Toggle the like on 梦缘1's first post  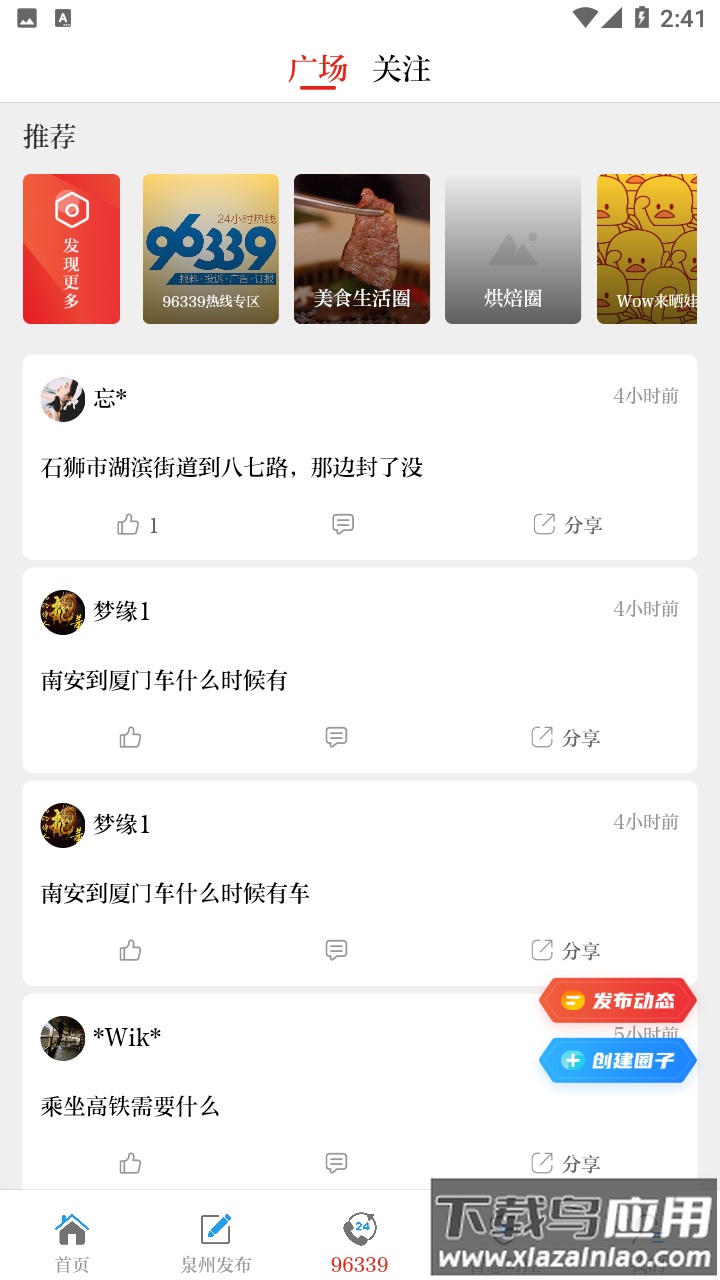[x=129, y=737]
